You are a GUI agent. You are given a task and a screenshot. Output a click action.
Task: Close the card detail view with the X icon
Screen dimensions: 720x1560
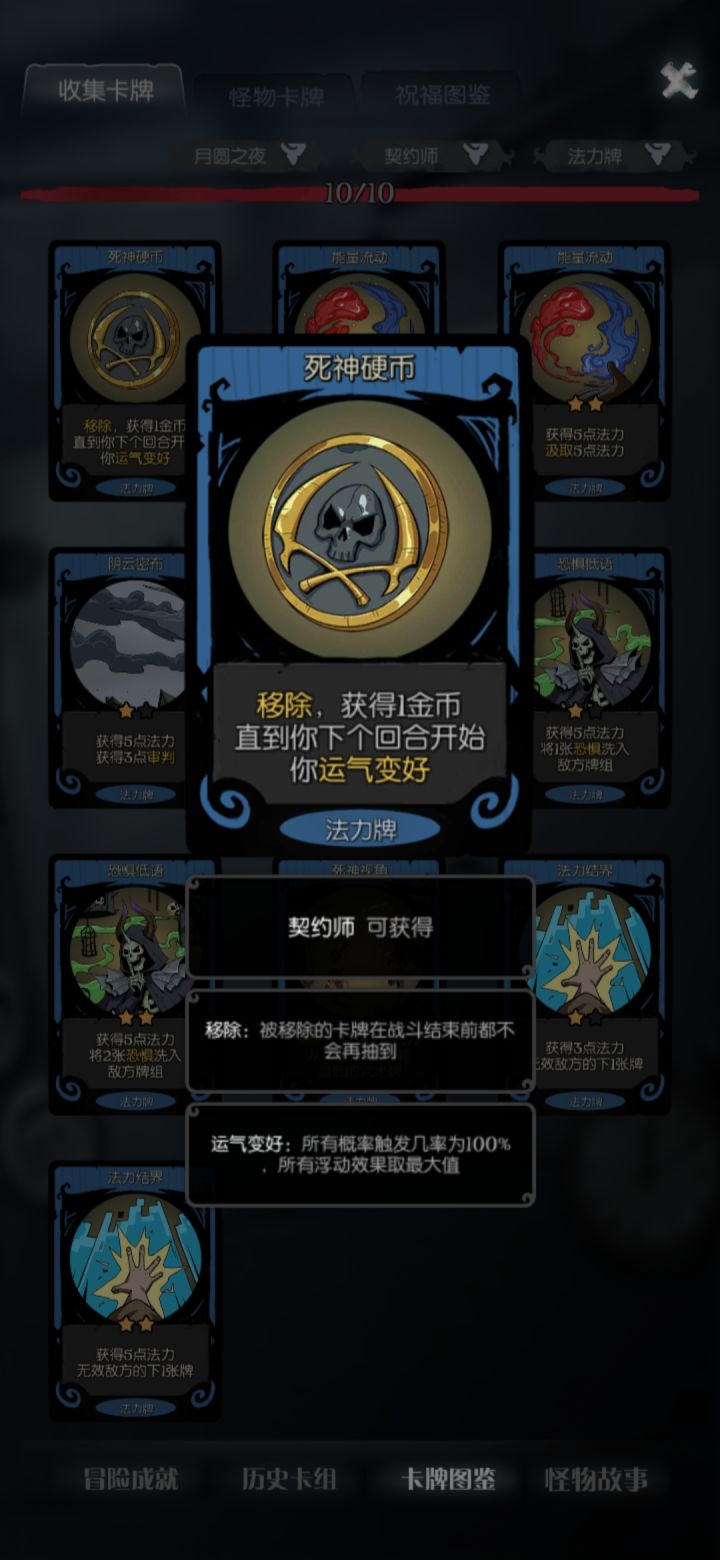pyautogui.click(x=679, y=77)
